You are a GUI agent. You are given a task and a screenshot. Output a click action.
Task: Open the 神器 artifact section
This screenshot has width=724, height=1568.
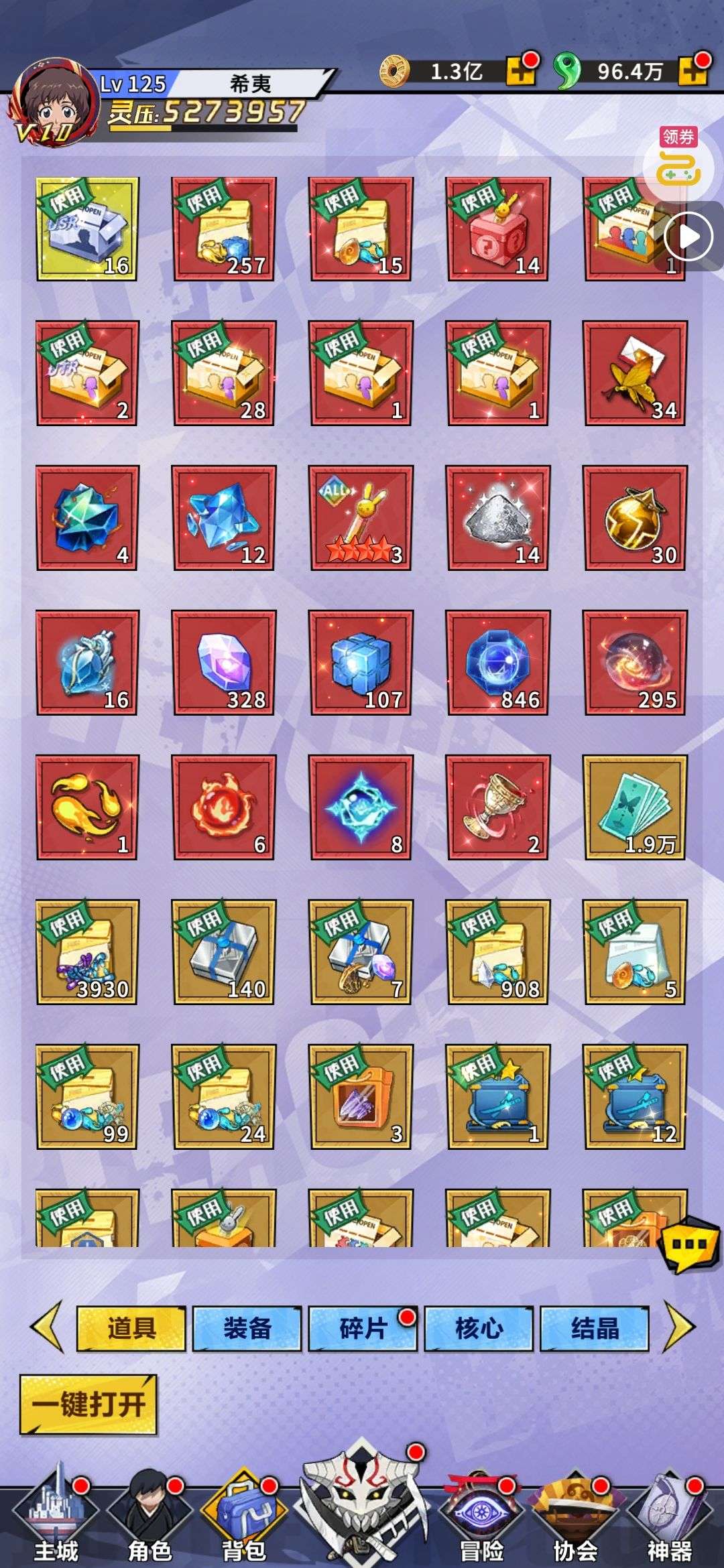669,1518
